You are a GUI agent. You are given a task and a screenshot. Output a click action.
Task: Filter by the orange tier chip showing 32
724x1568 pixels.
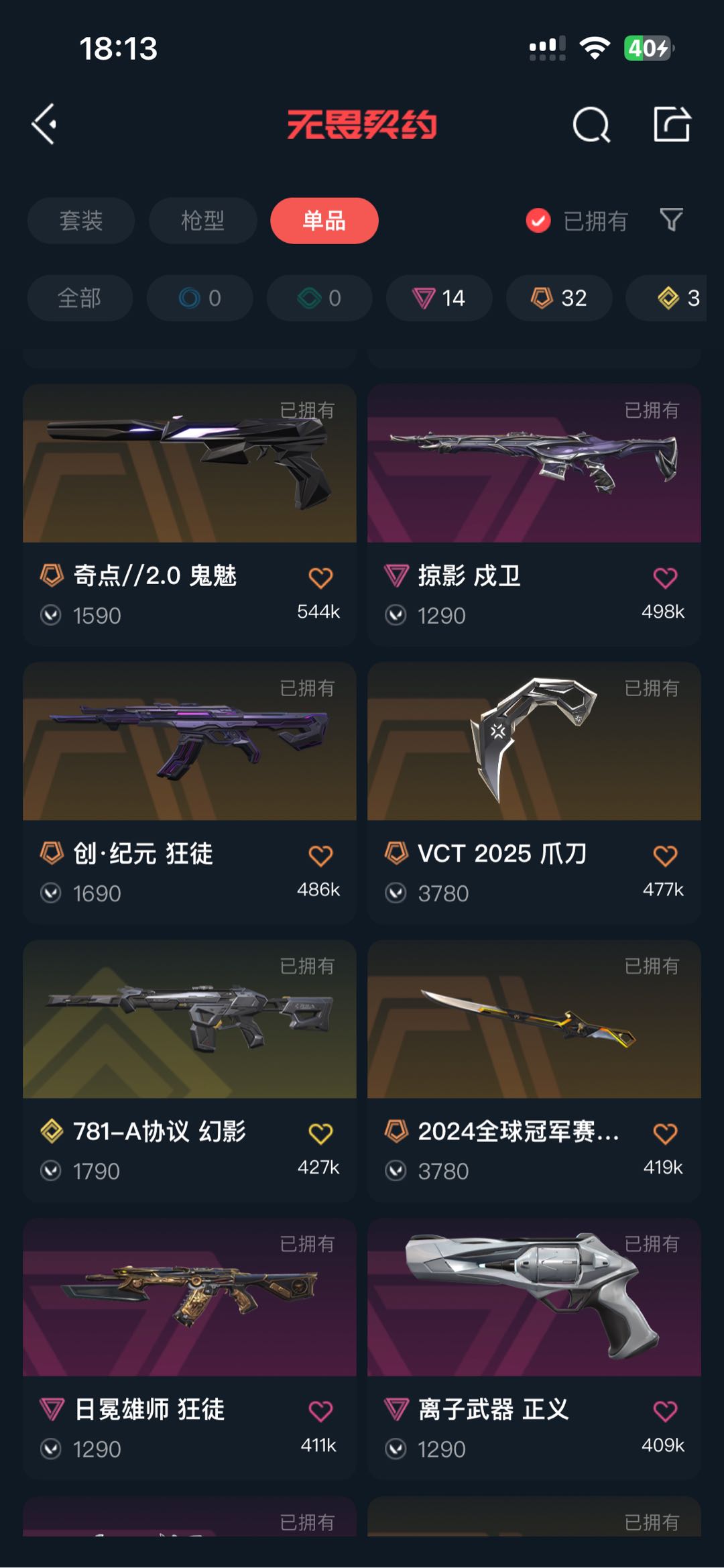point(559,298)
